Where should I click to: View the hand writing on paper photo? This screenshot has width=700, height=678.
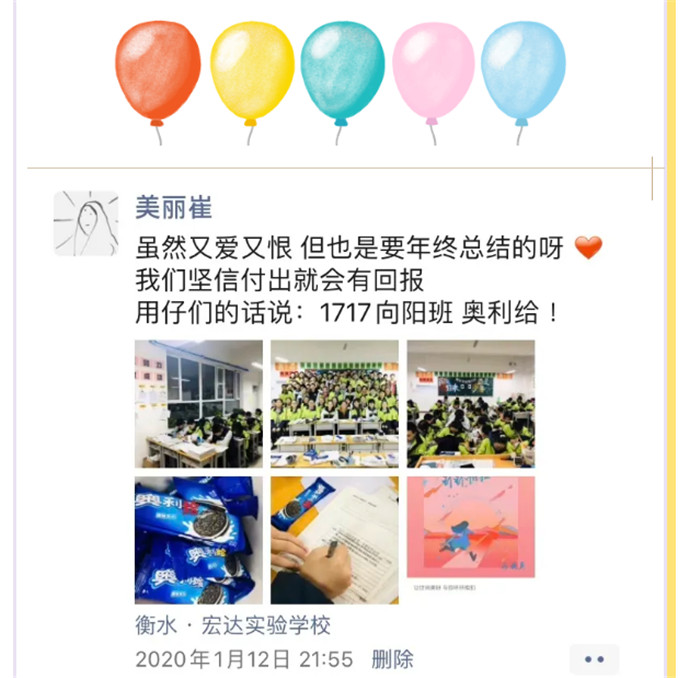335,540
